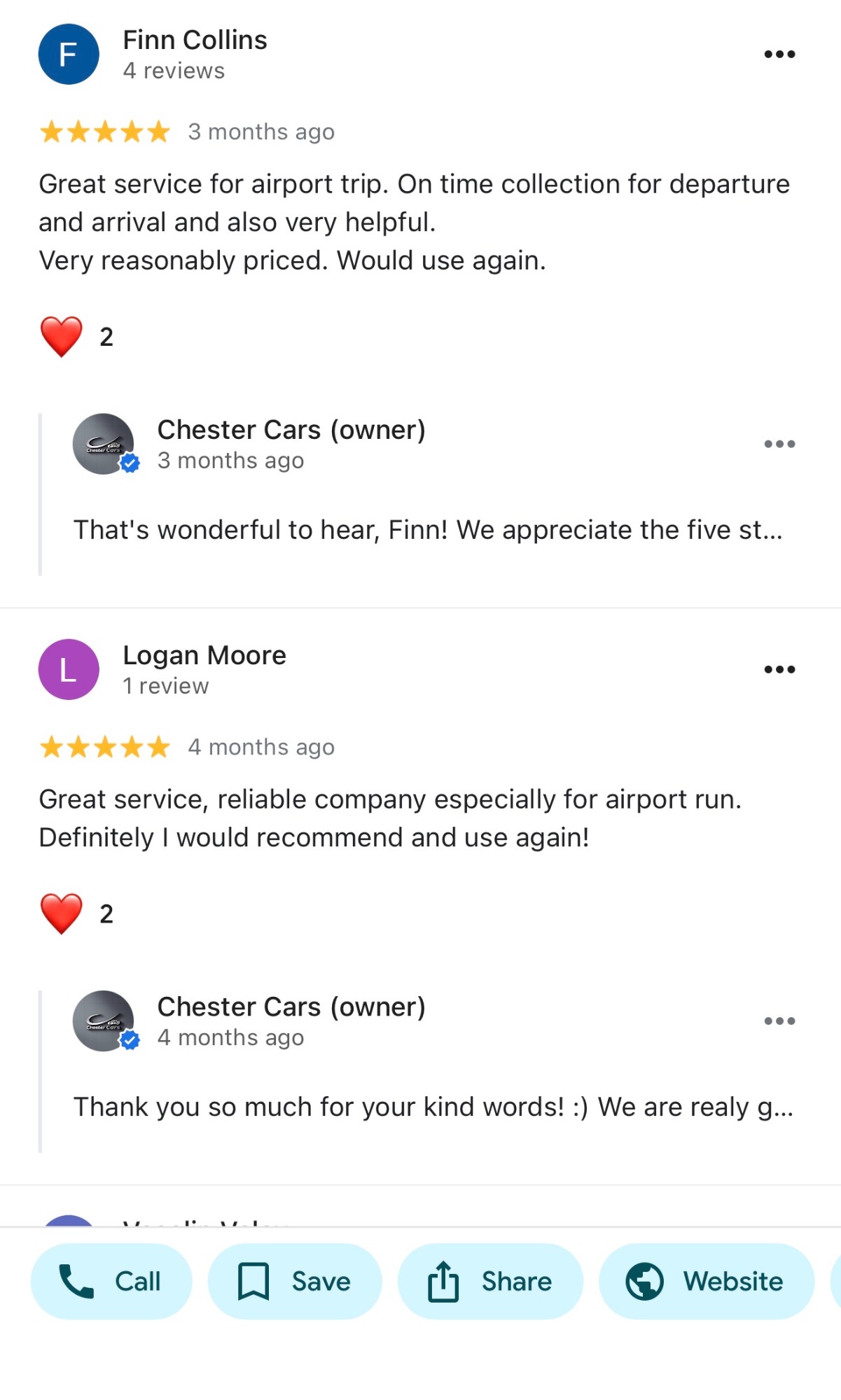Open the business Website
This screenshot has width=841, height=1400.
pos(706,1281)
